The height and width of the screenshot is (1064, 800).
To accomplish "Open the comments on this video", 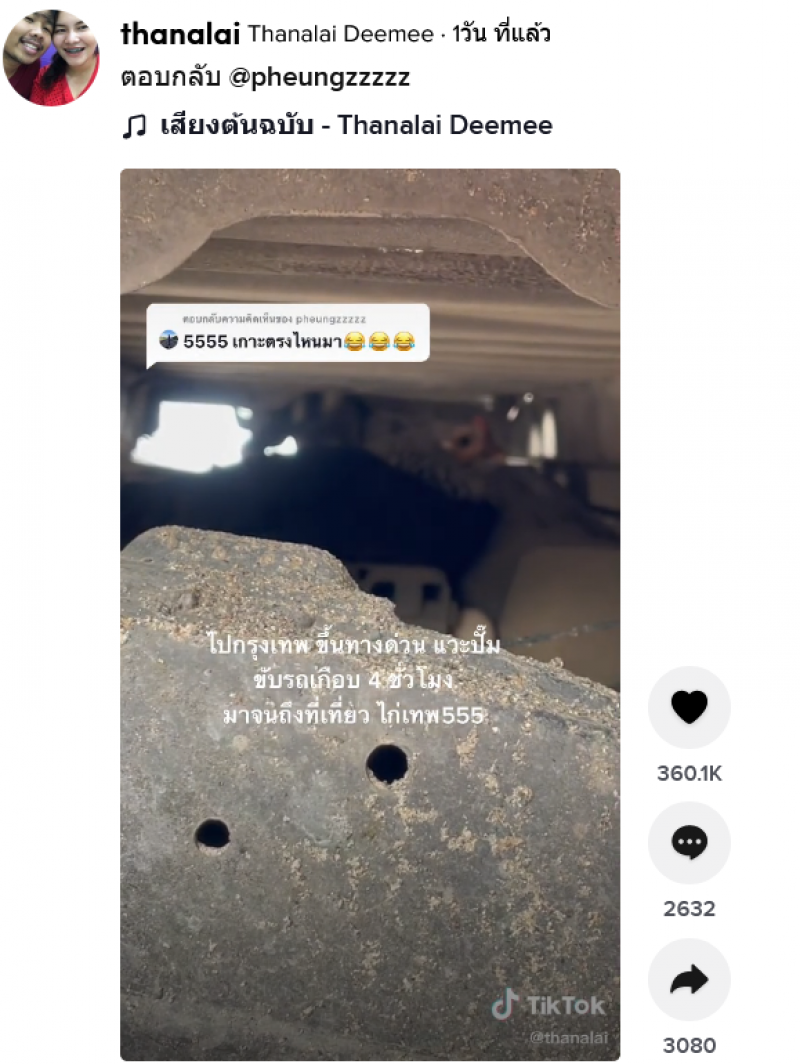I will (689, 843).
